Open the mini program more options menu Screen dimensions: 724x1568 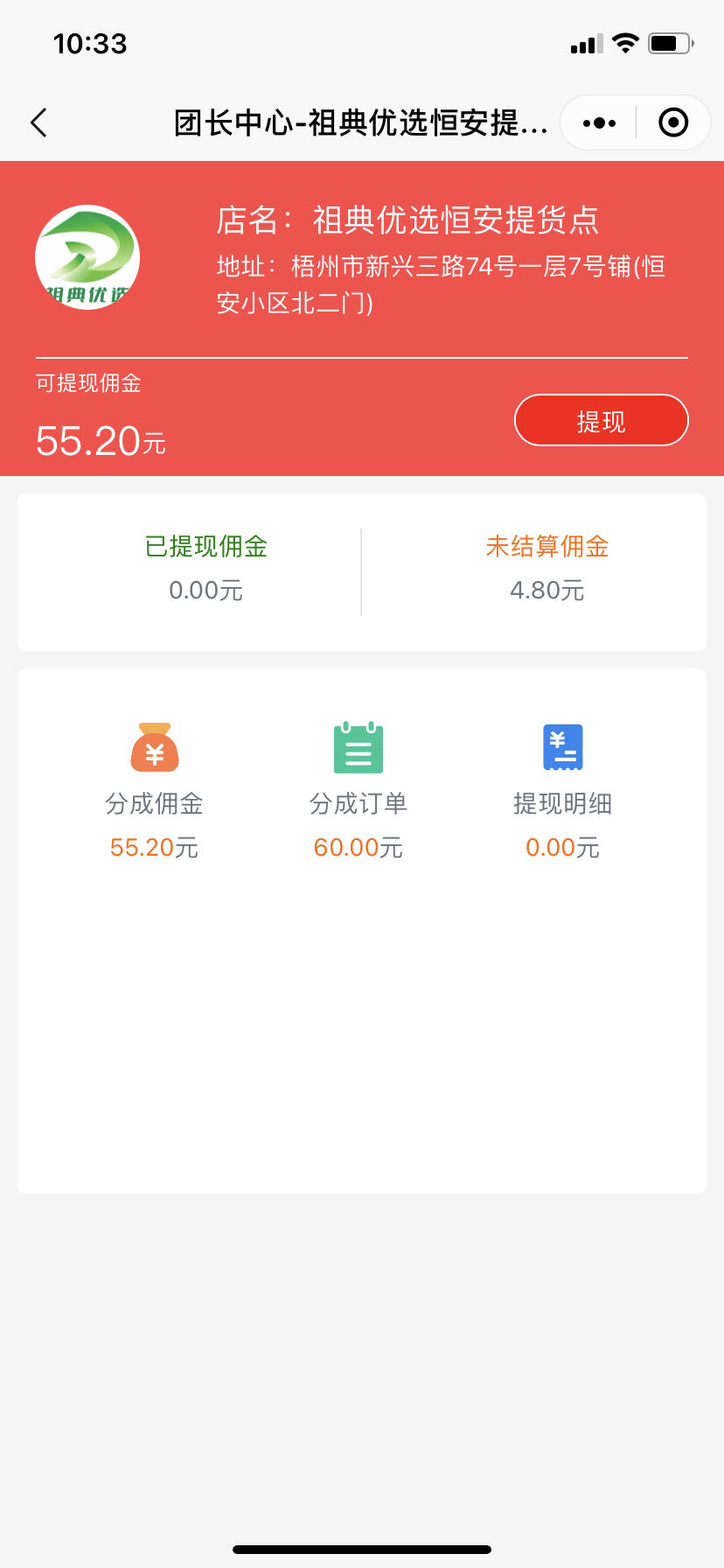click(599, 122)
